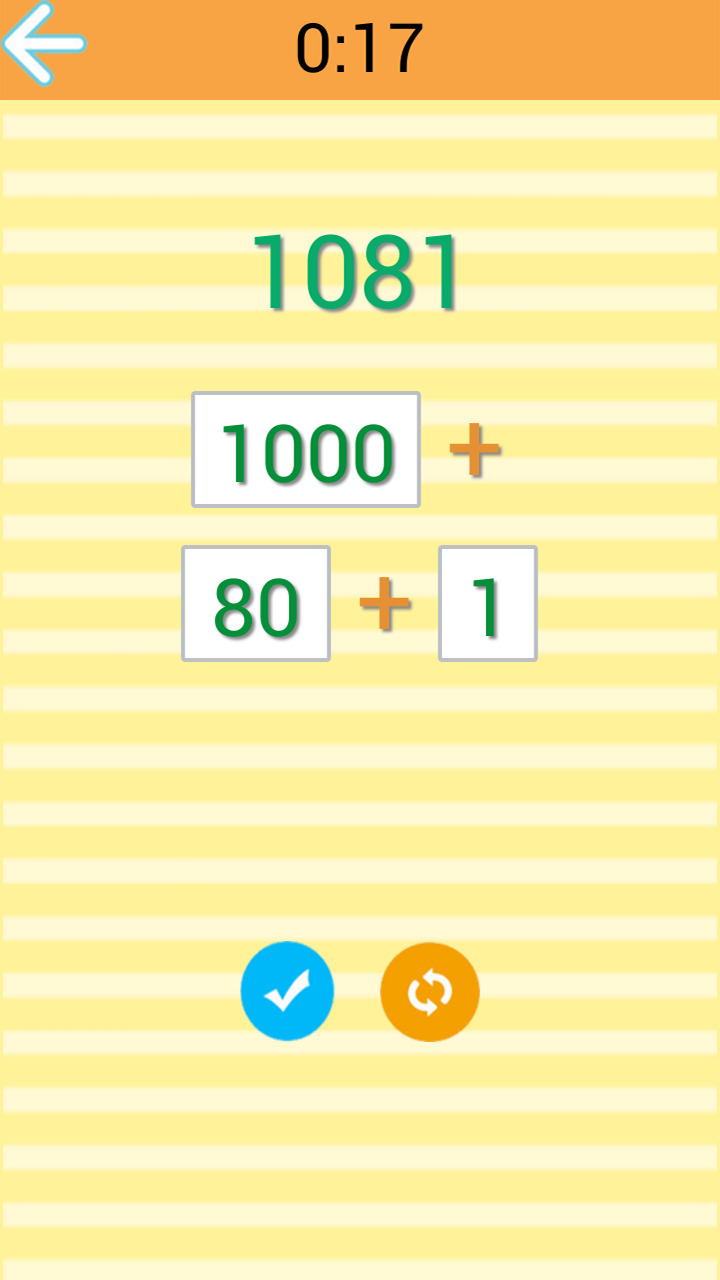Choose the 80 value box
Viewport: 720px width, 1280px height.
click(x=256, y=604)
